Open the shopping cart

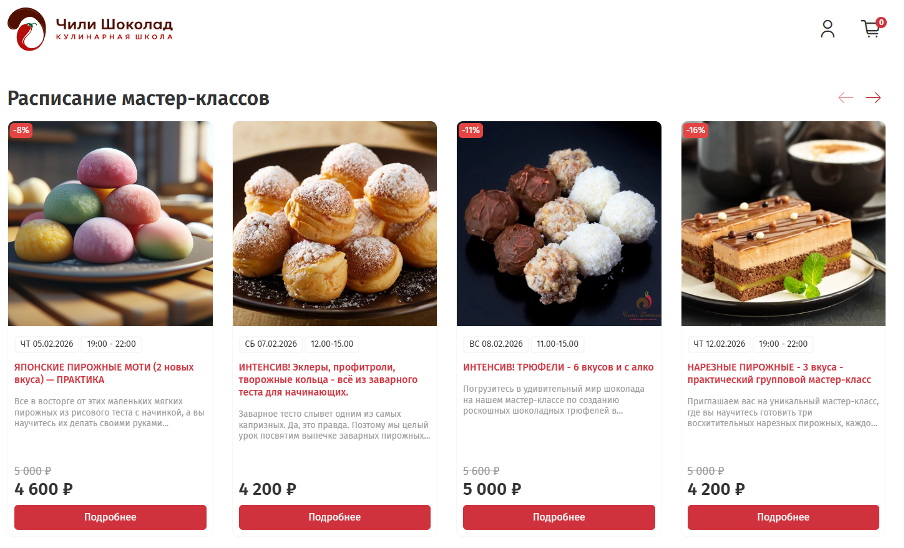tap(871, 29)
